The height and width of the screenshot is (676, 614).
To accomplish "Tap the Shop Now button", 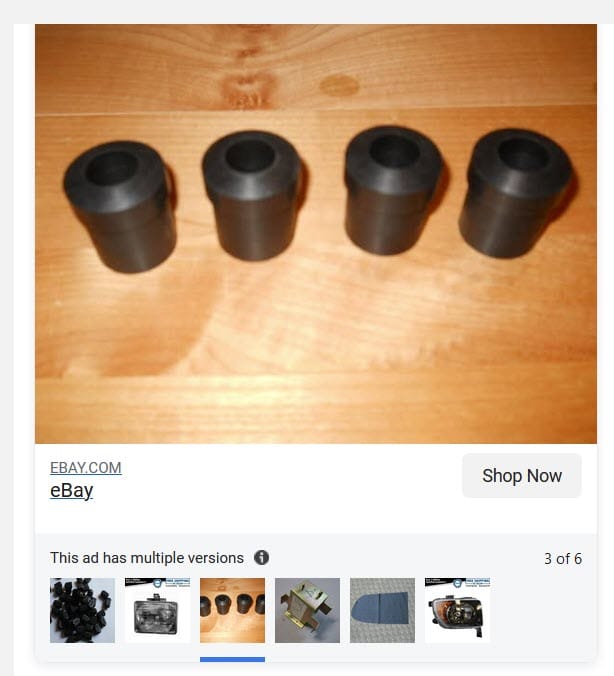I will tap(521, 476).
